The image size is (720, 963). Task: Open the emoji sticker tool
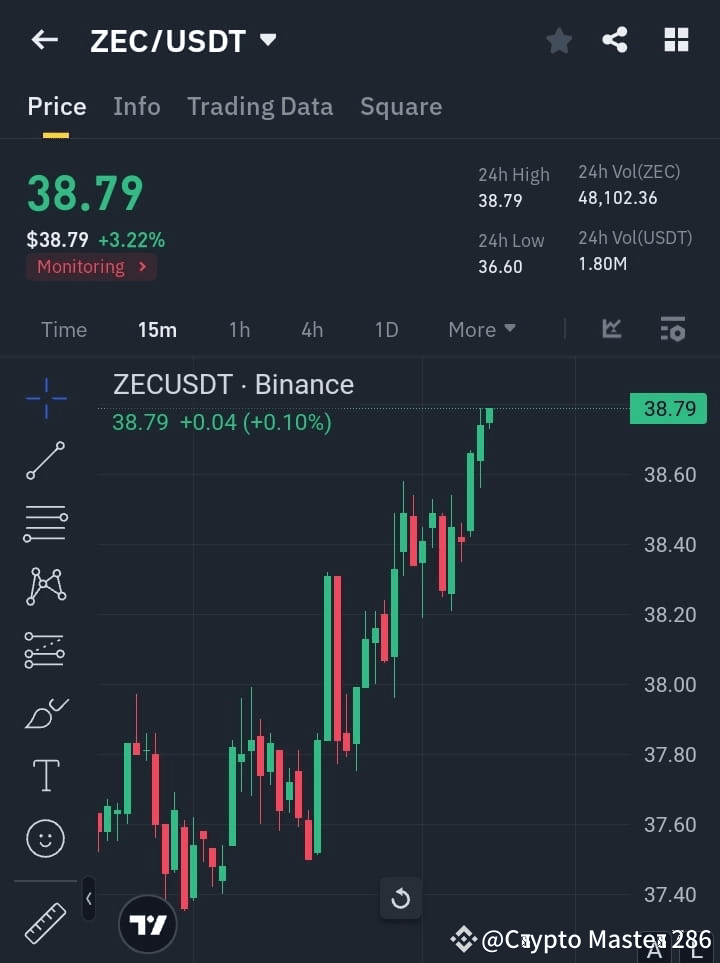pyautogui.click(x=45, y=838)
